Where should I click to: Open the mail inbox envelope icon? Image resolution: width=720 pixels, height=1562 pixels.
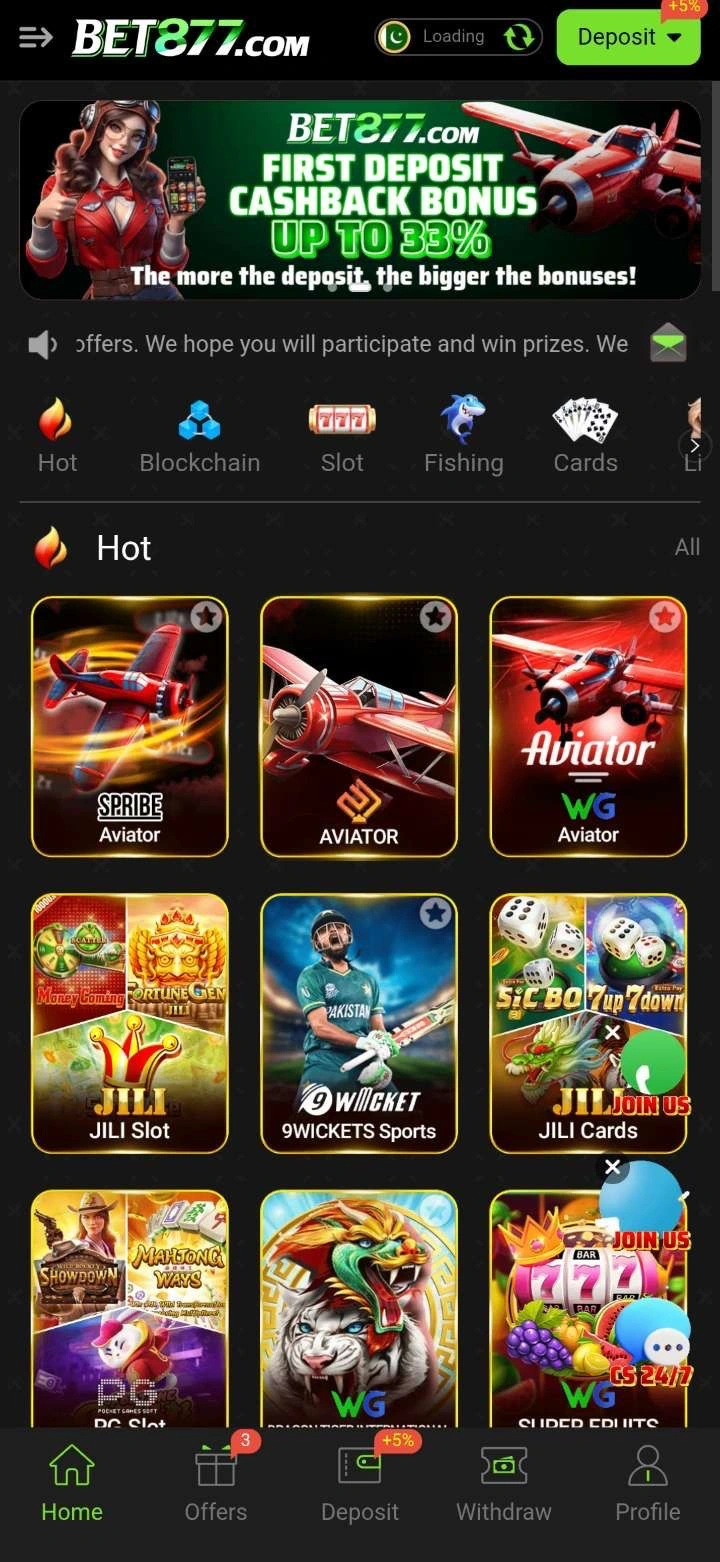[x=668, y=344]
